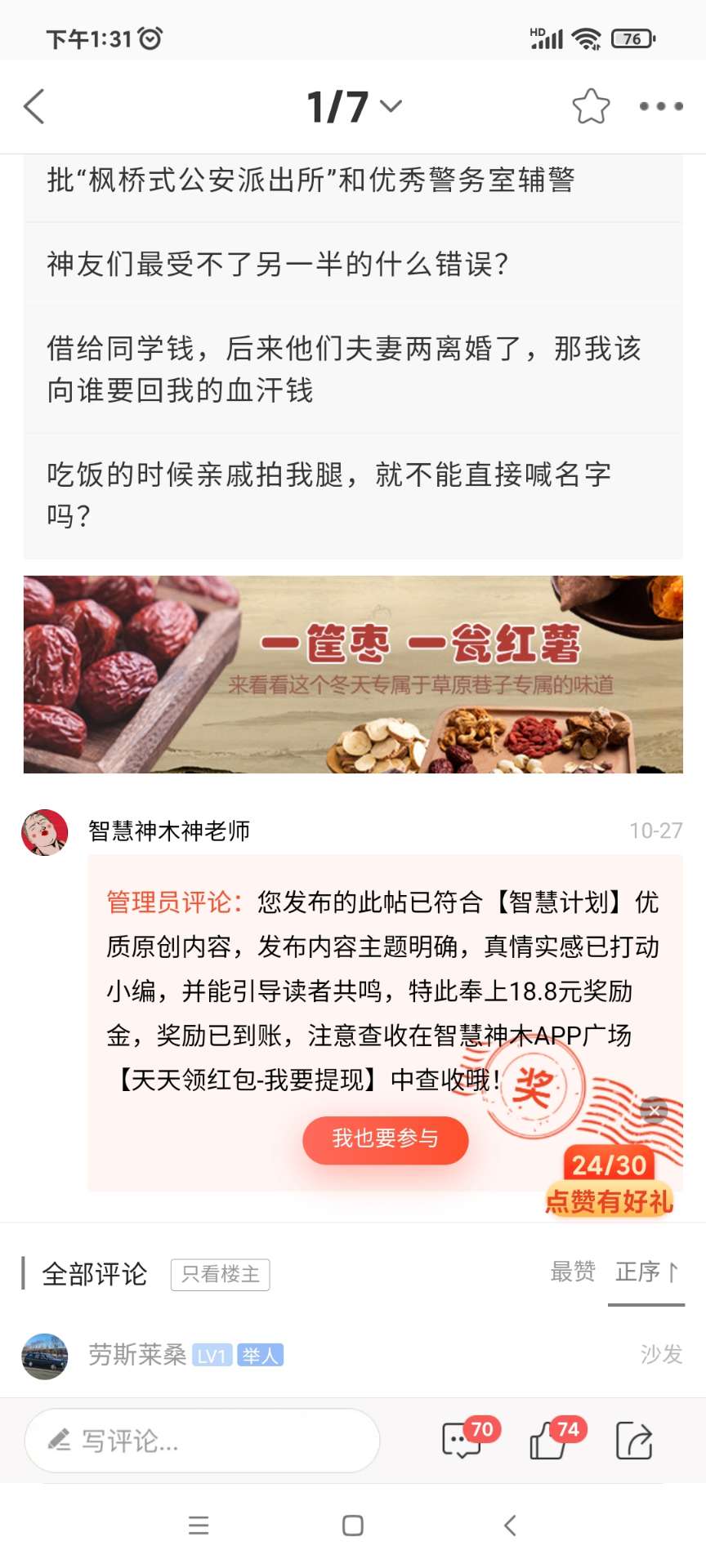Sort comments by 最赞
The height and width of the screenshot is (1568, 706).
click(572, 1272)
